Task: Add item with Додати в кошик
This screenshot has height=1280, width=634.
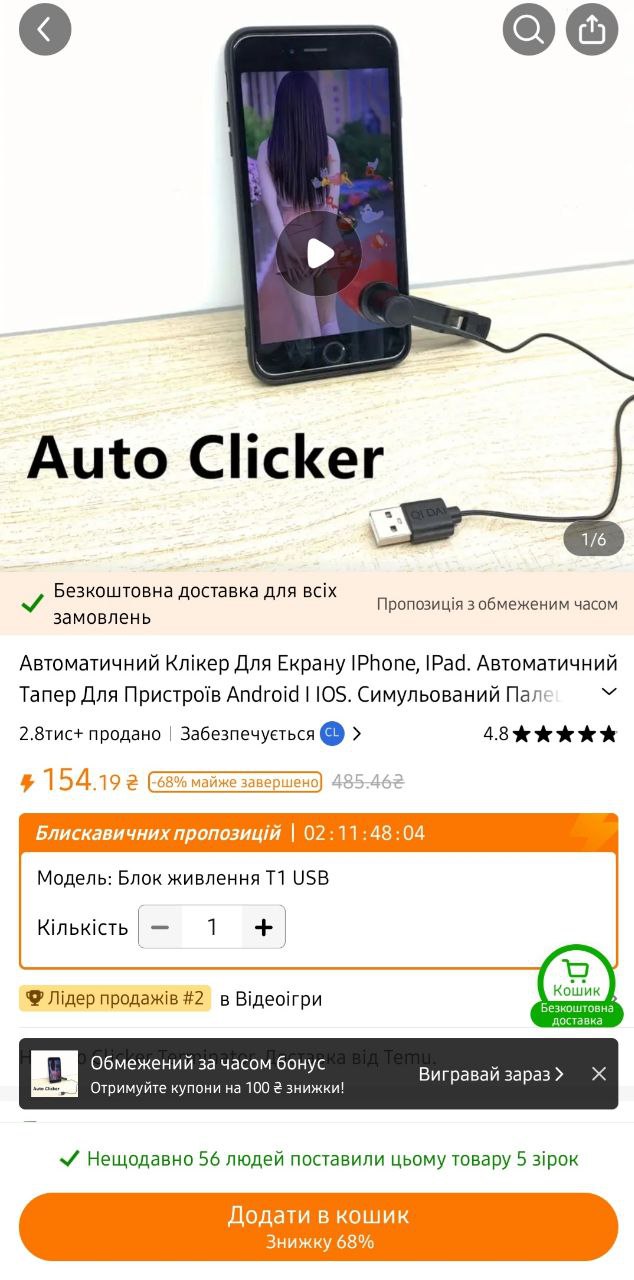Action: 318,1227
